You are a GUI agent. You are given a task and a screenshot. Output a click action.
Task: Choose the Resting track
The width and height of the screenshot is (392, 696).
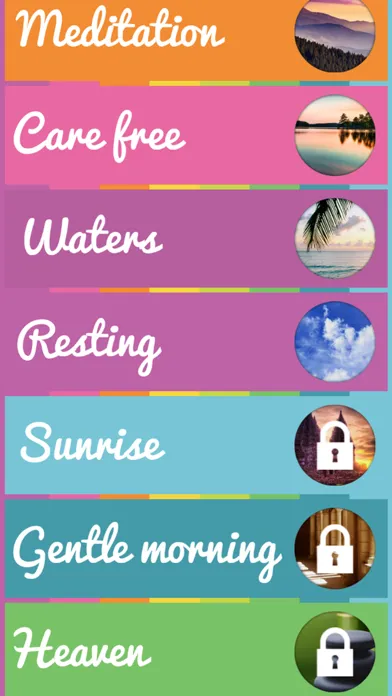coord(196,342)
